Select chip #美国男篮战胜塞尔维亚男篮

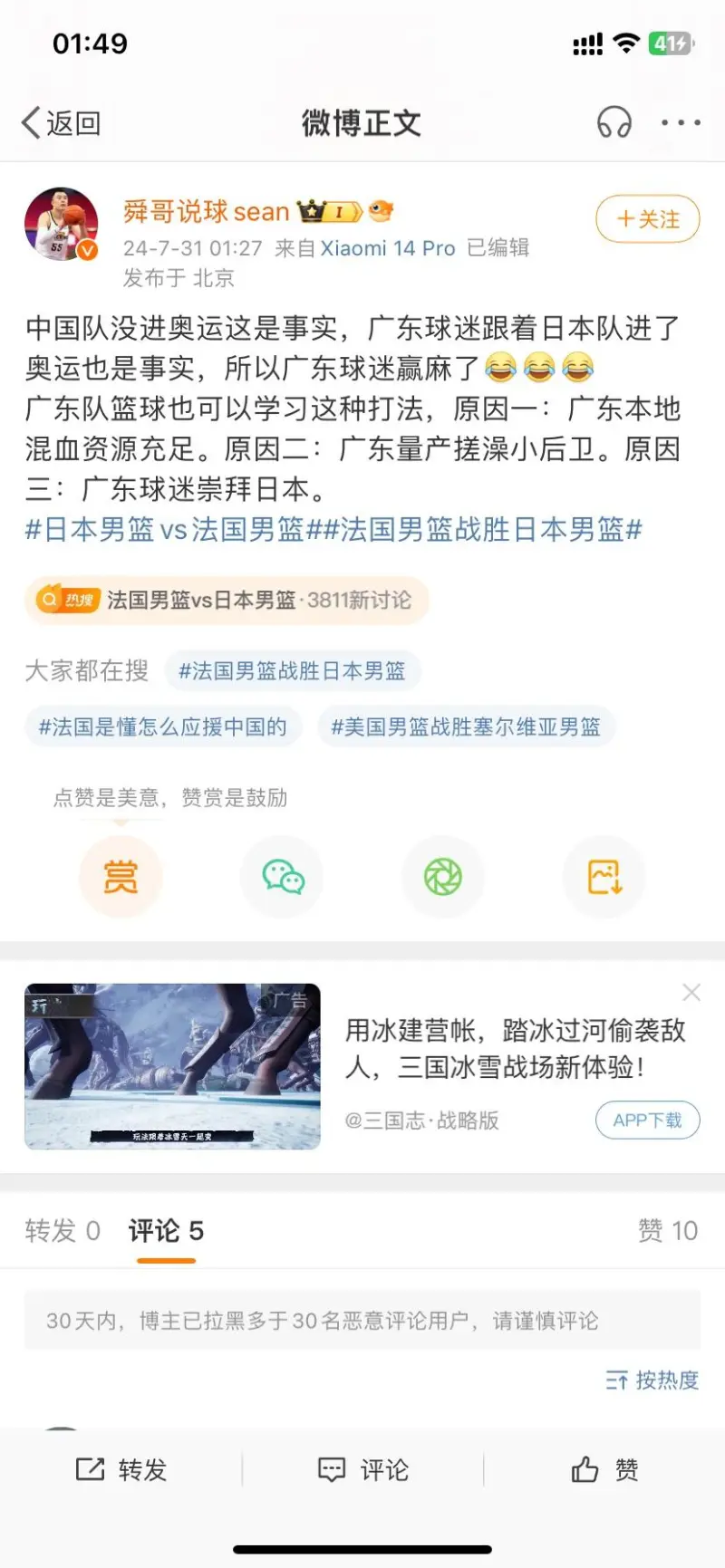(466, 726)
